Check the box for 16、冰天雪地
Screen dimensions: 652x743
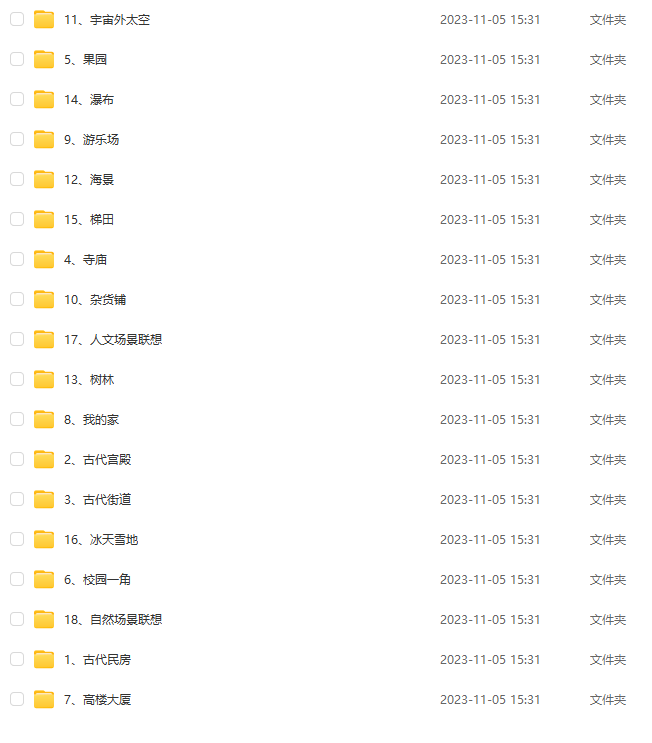(x=17, y=539)
